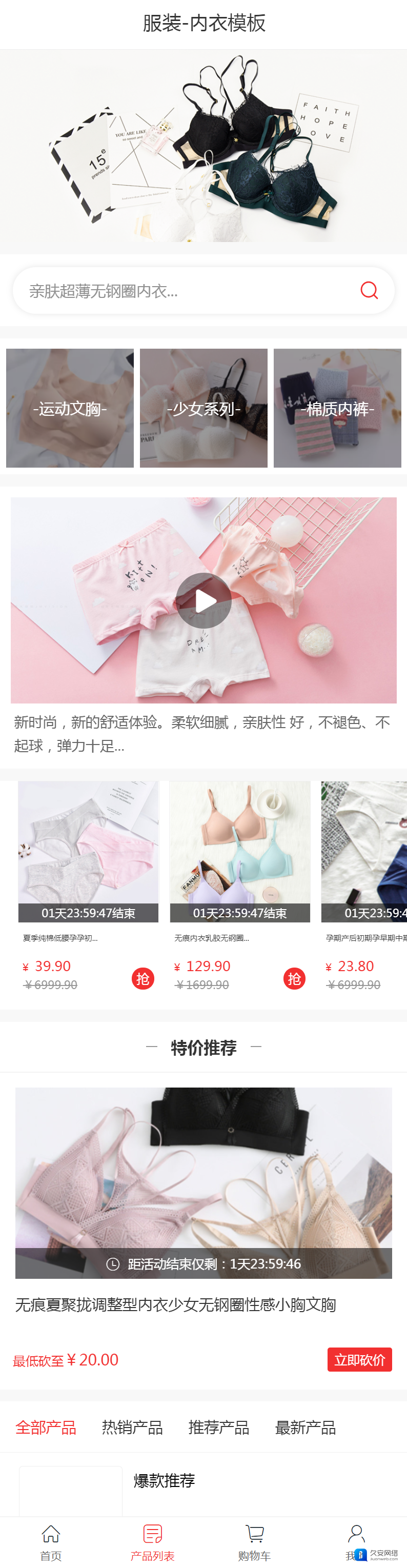This screenshot has height=1568, width=407.
Task: Open the 运动文胸 category tile
Action: (x=70, y=408)
